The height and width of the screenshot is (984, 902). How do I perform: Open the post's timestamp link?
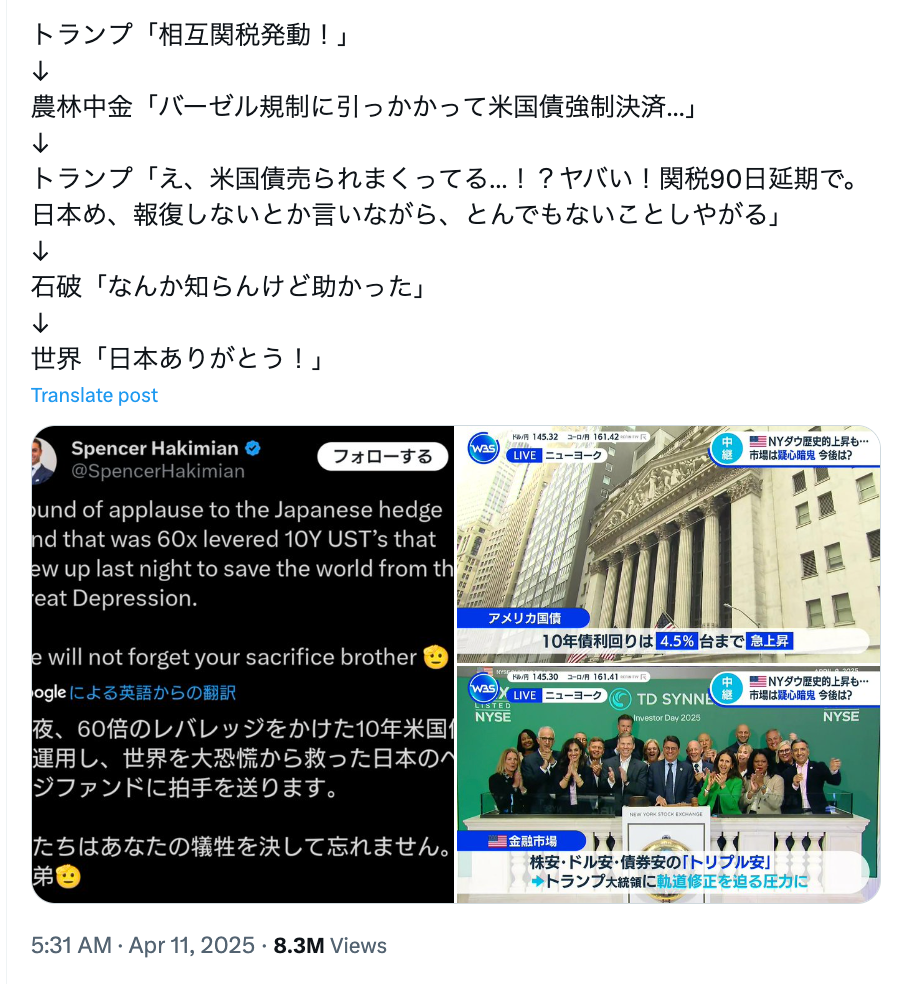(x=142, y=945)
